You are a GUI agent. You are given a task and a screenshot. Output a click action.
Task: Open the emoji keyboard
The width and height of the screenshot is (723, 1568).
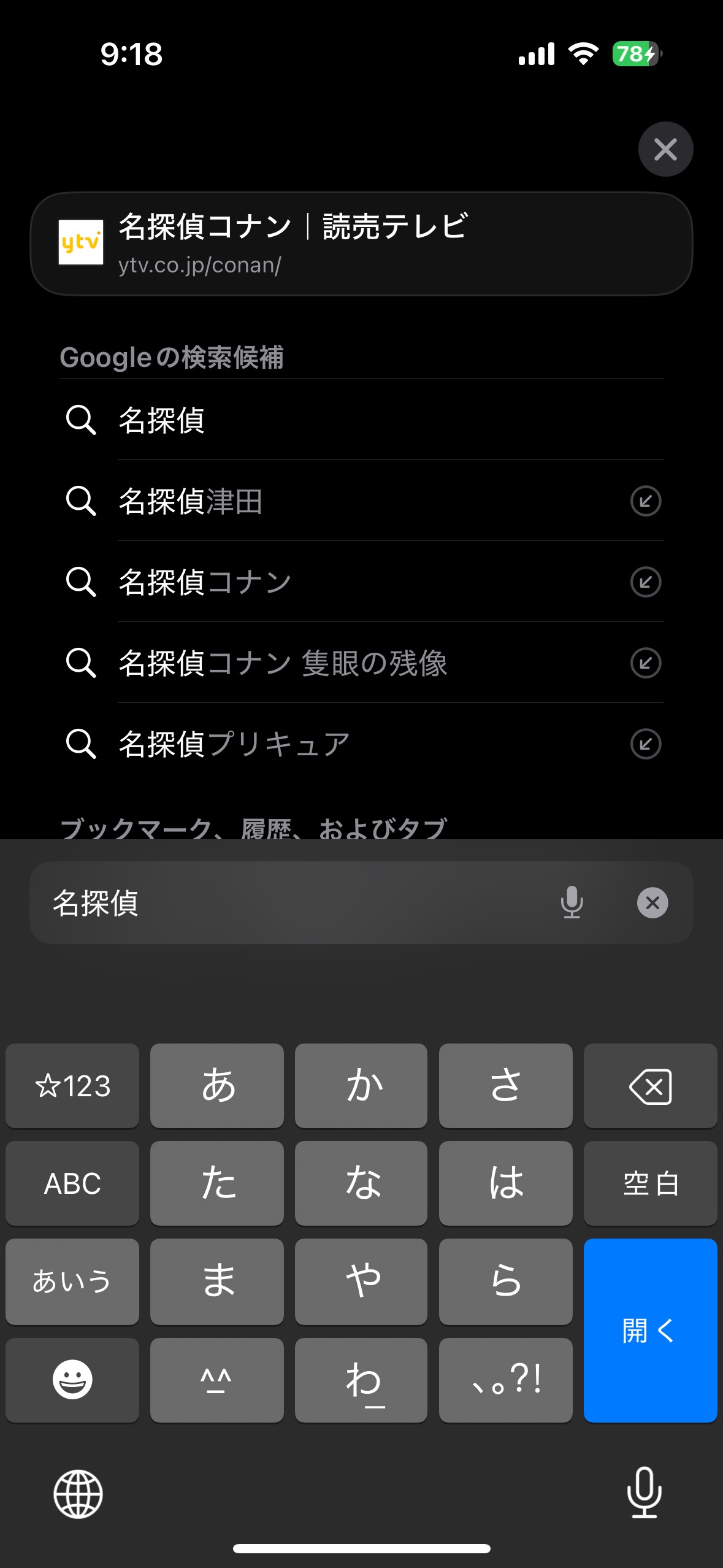tap(72, 1380)
